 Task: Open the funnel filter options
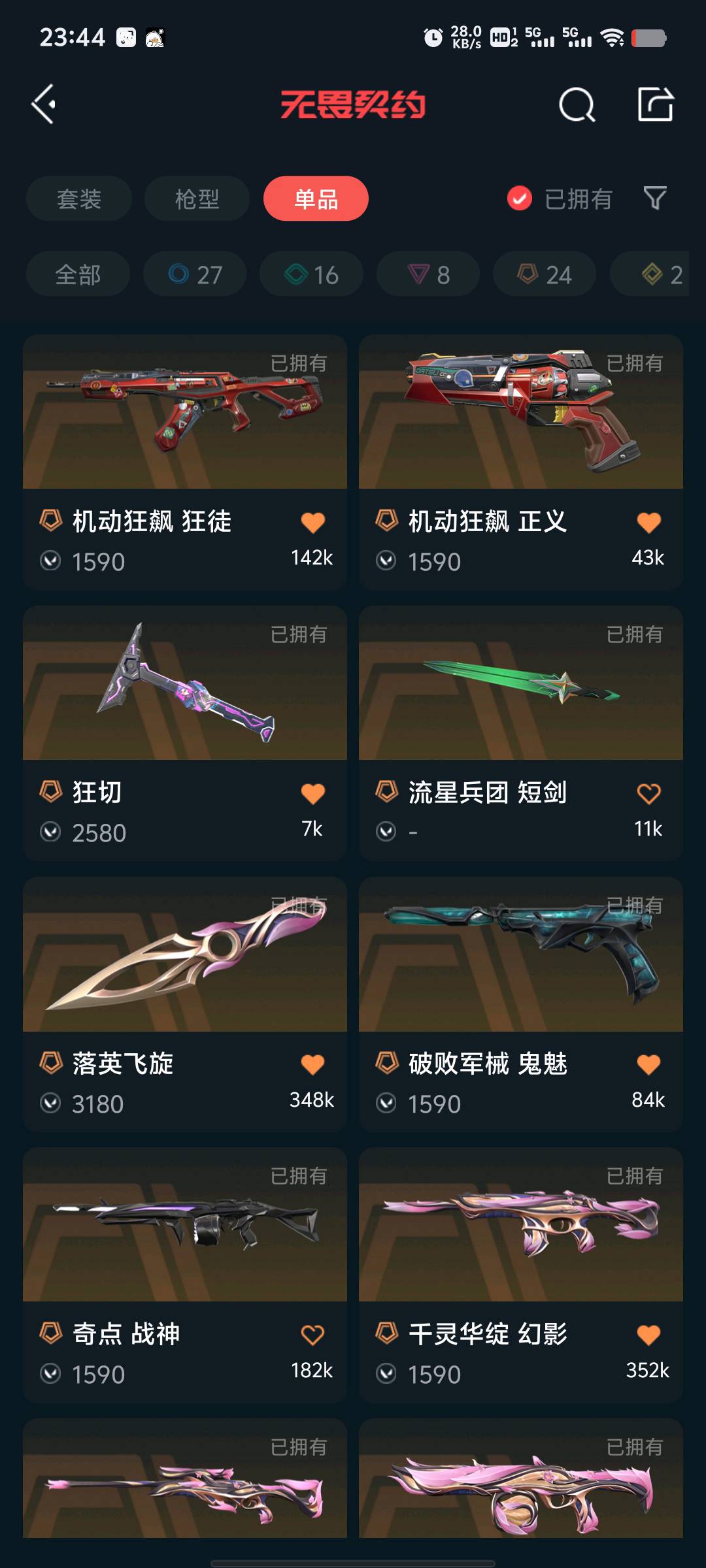[x=655, y=198]
